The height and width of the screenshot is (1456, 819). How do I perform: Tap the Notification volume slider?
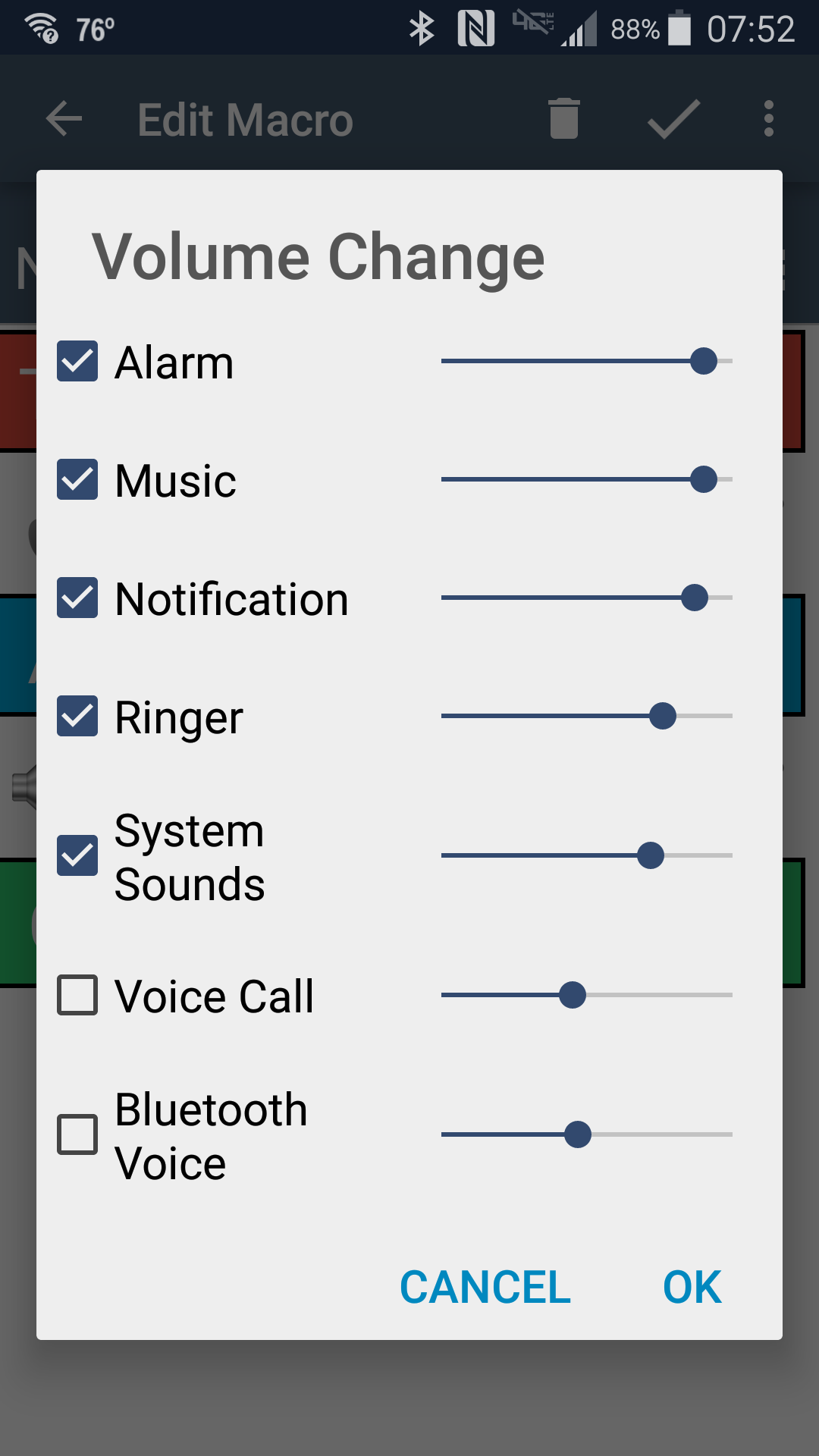click(586, 598)
